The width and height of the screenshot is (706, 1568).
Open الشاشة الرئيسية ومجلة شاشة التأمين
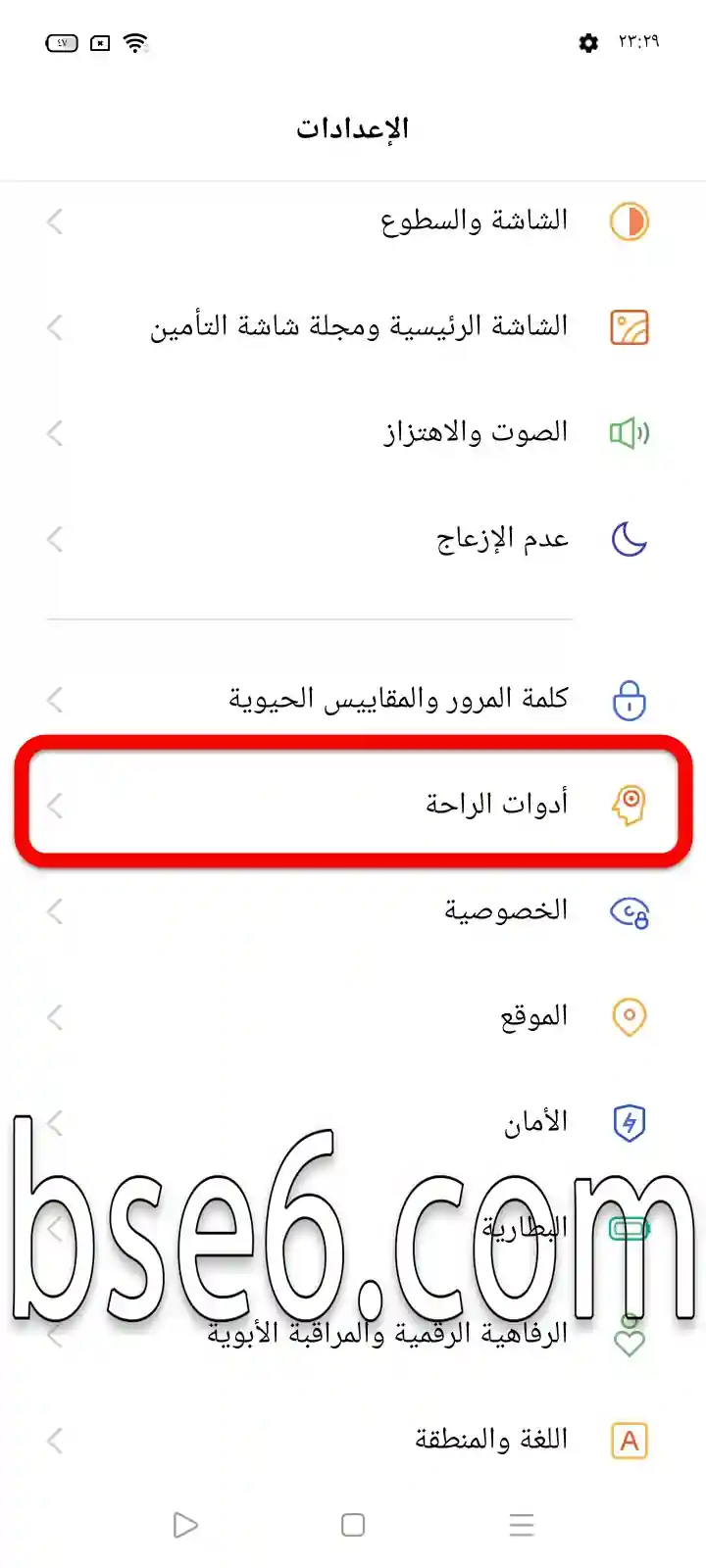353,327
